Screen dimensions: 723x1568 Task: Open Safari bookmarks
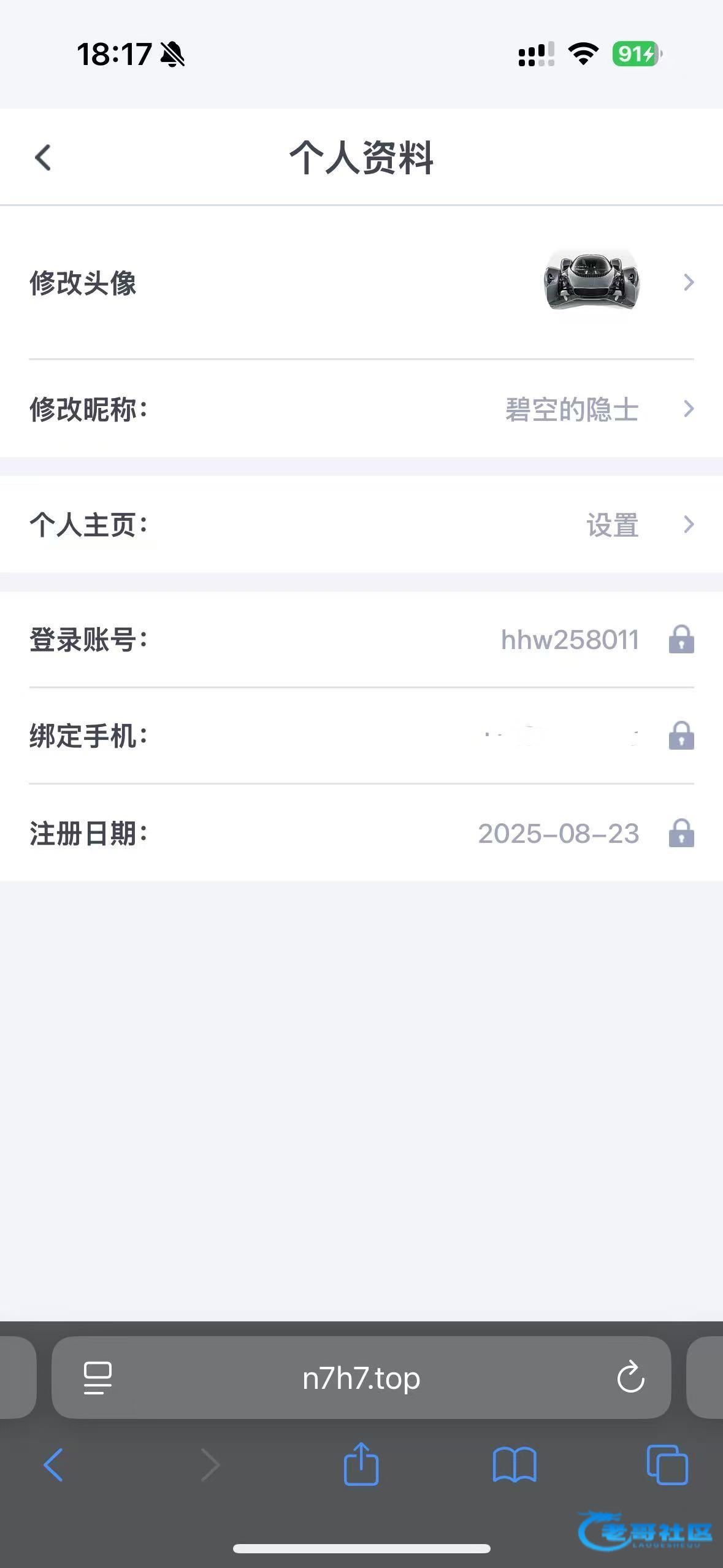pos(515,1465)
